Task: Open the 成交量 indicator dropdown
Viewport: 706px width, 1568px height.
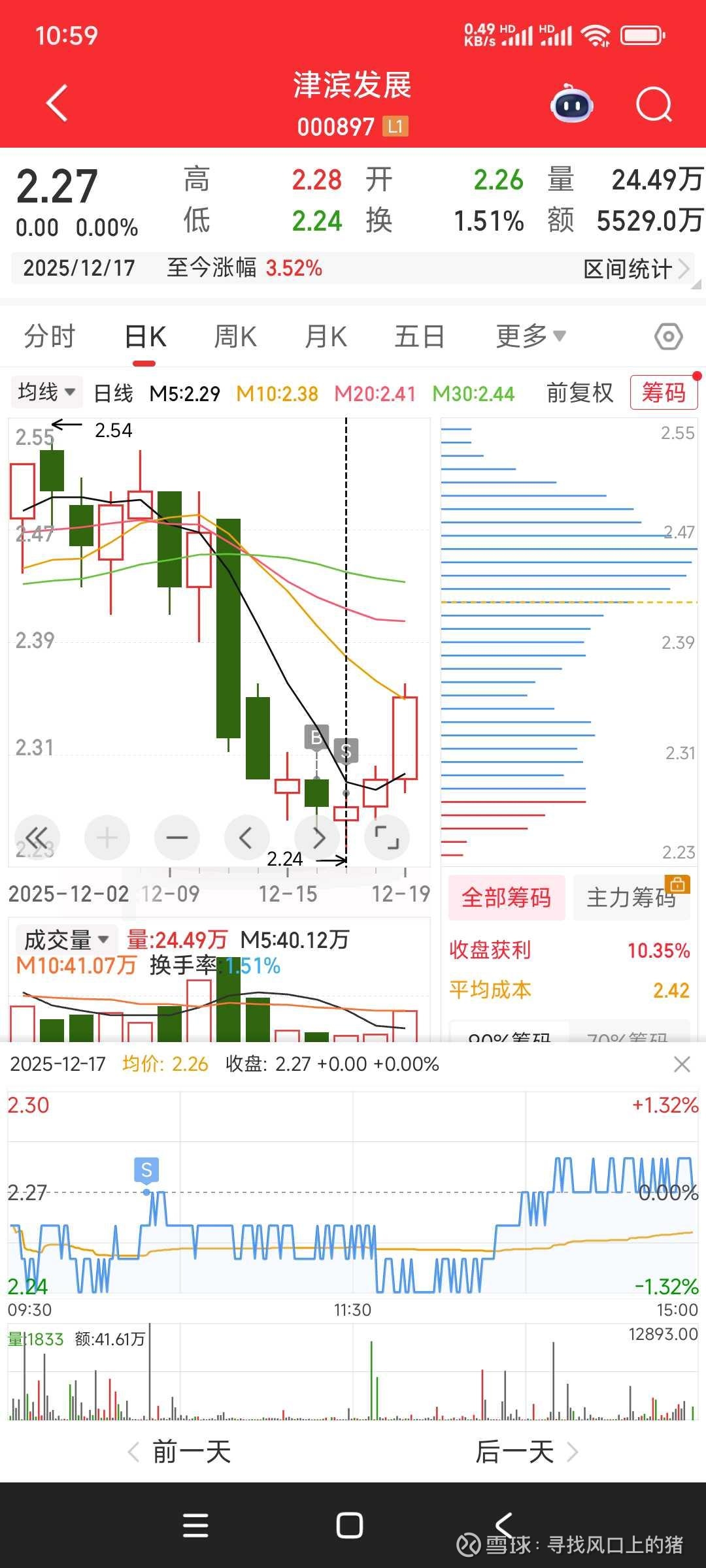Action: pyautogui.click(x=66, y=940)
